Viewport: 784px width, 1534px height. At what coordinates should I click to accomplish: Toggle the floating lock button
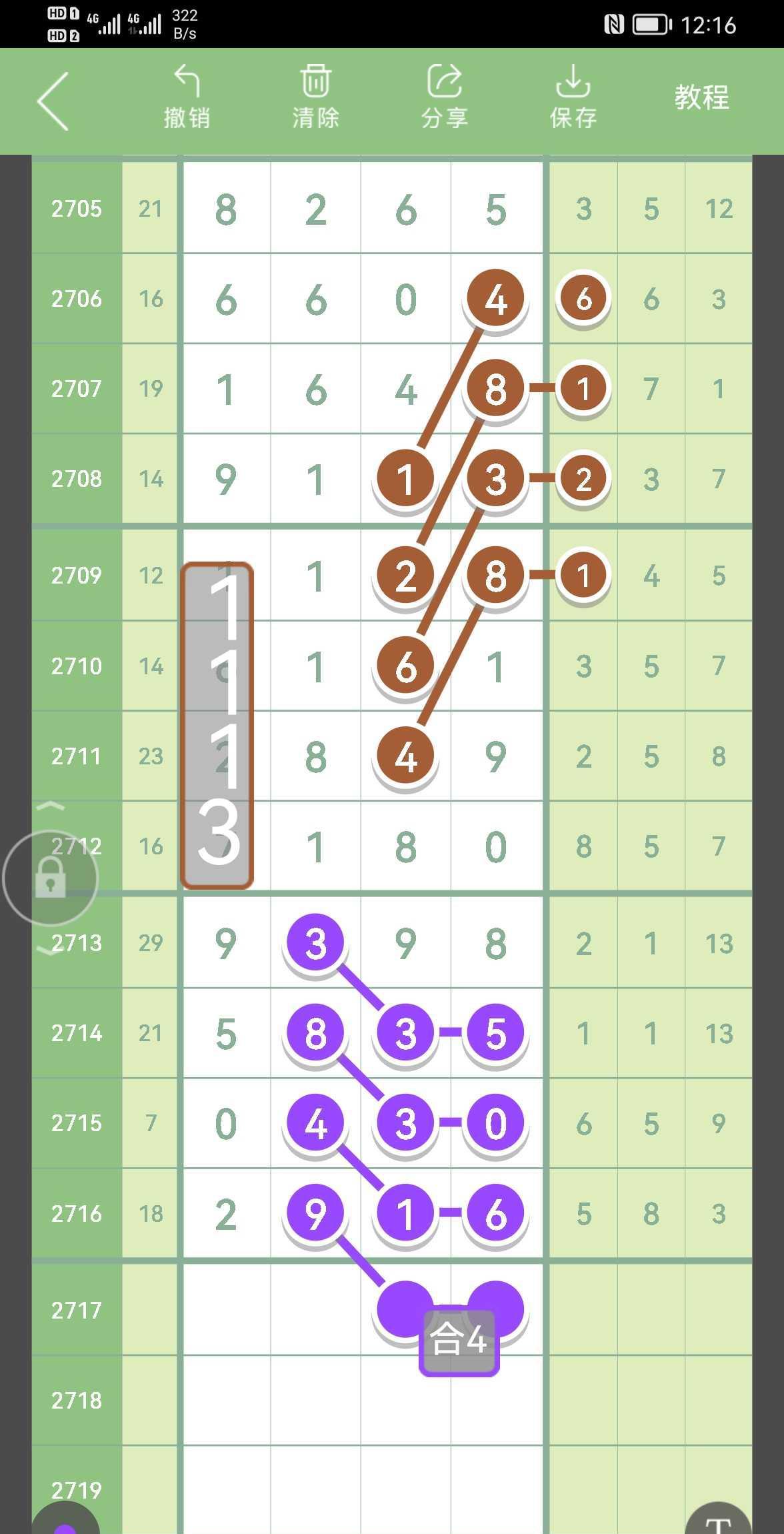(x=51, y=878)
